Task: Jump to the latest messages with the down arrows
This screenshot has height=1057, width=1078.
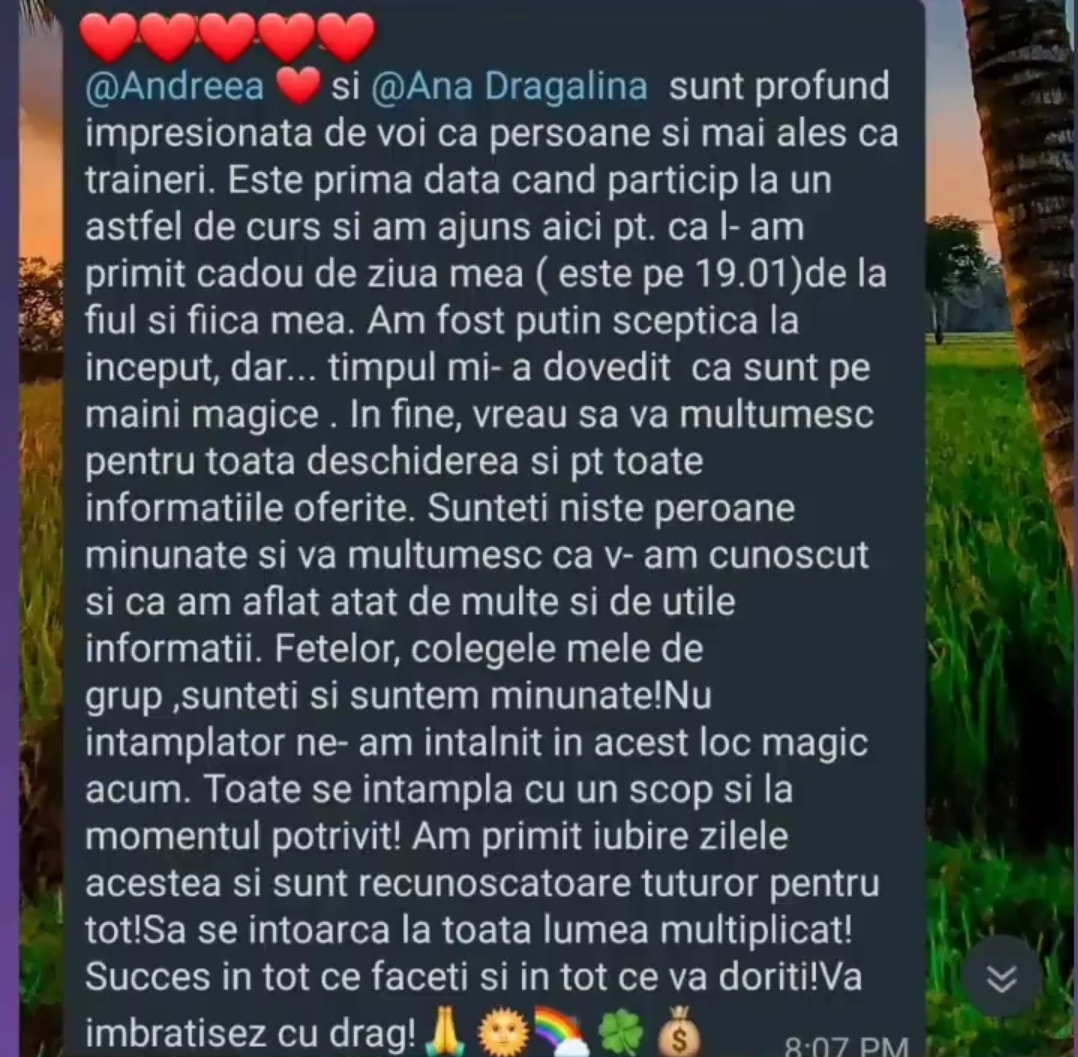Action: 1001,977
